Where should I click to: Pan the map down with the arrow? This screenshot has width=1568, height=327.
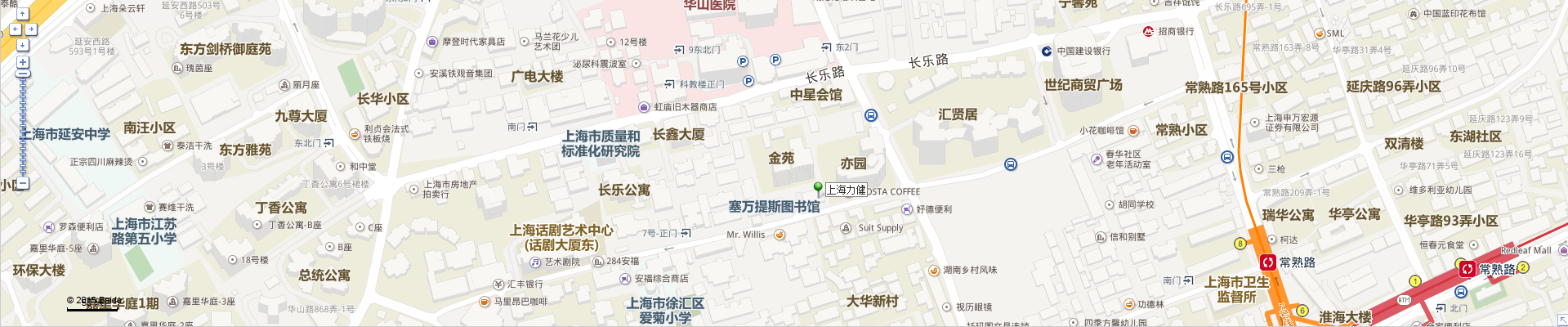click(x=22, y=45)
